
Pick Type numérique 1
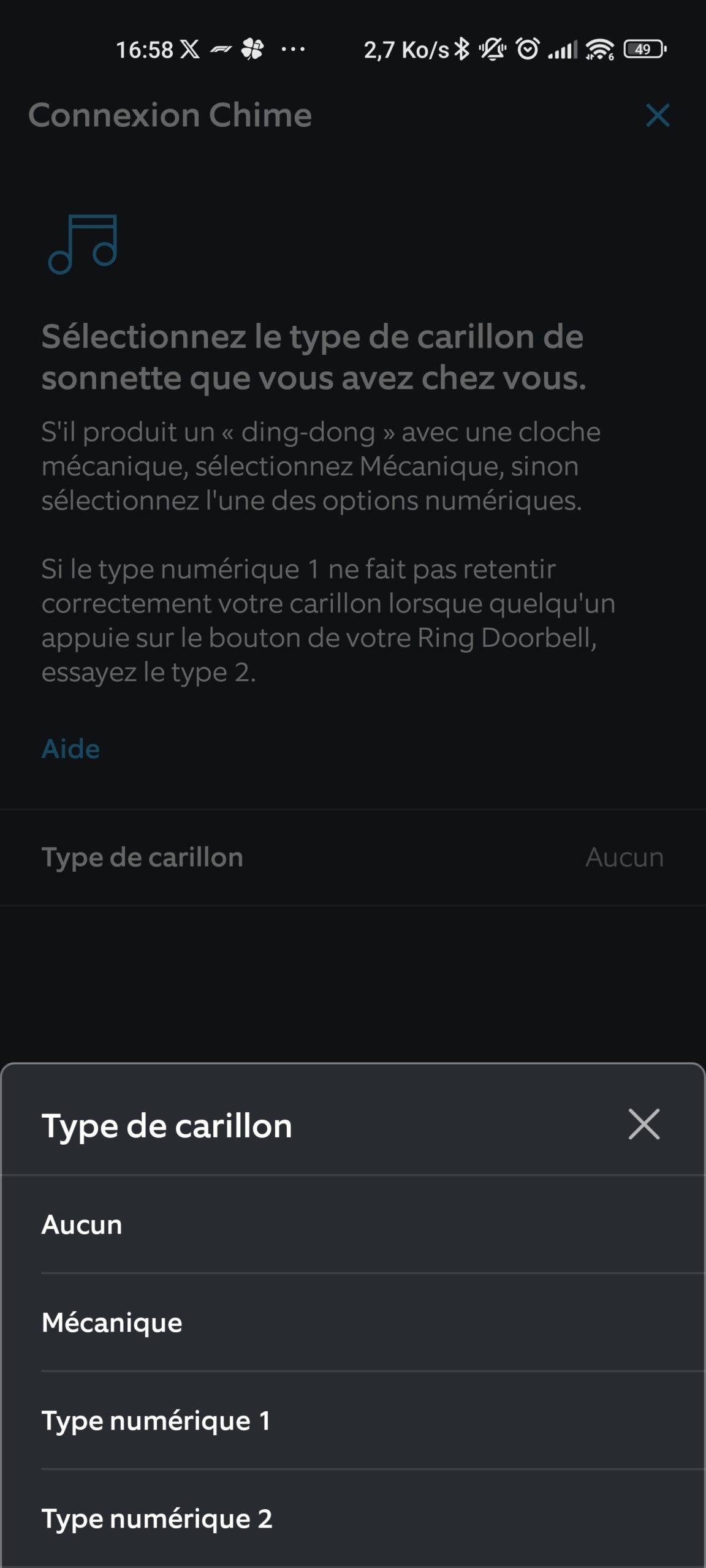pyautogui.click(x=353, y=1420)
